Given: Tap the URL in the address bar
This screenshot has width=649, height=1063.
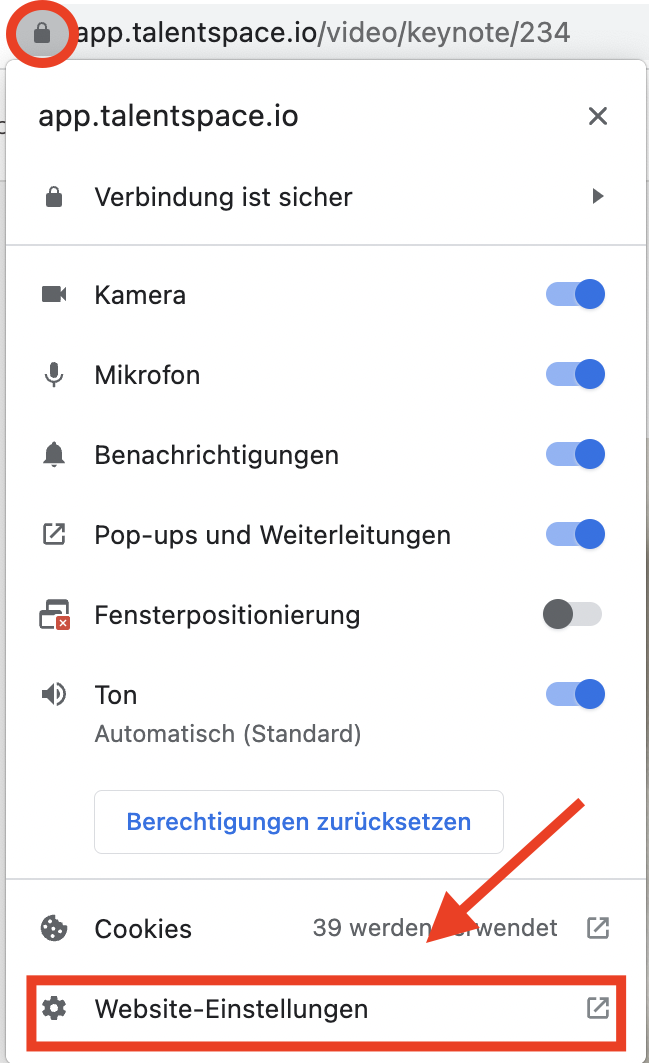Looking at the screenshot, I should tap(323, 33).
